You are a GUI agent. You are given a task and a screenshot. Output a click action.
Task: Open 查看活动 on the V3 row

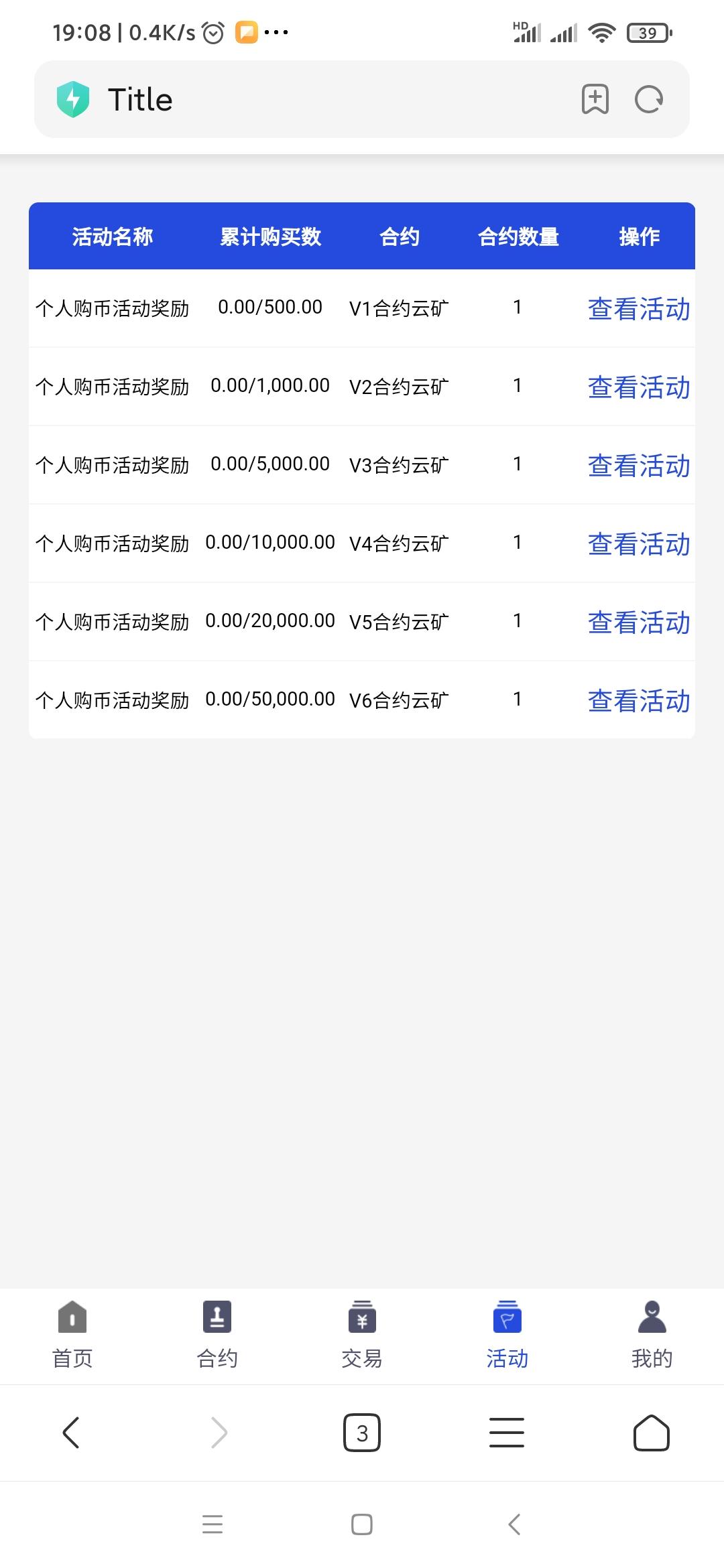(x=638, y=466)
